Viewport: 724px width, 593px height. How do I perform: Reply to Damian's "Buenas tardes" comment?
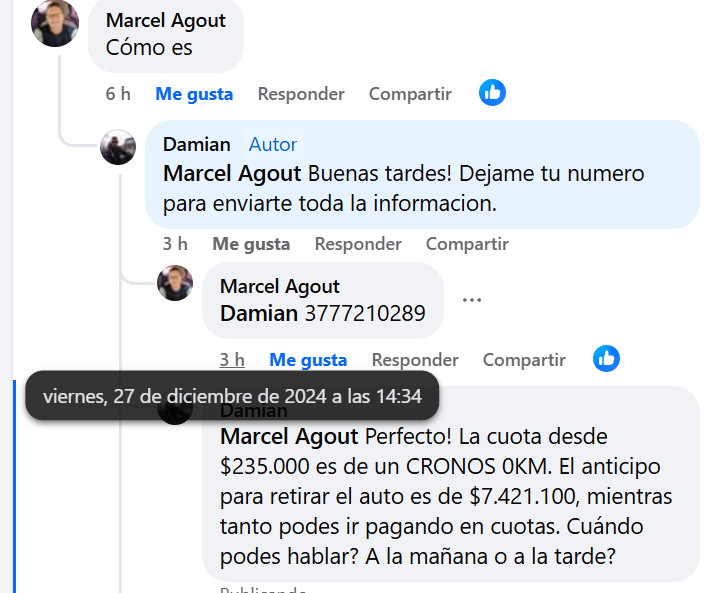[358, 244]
